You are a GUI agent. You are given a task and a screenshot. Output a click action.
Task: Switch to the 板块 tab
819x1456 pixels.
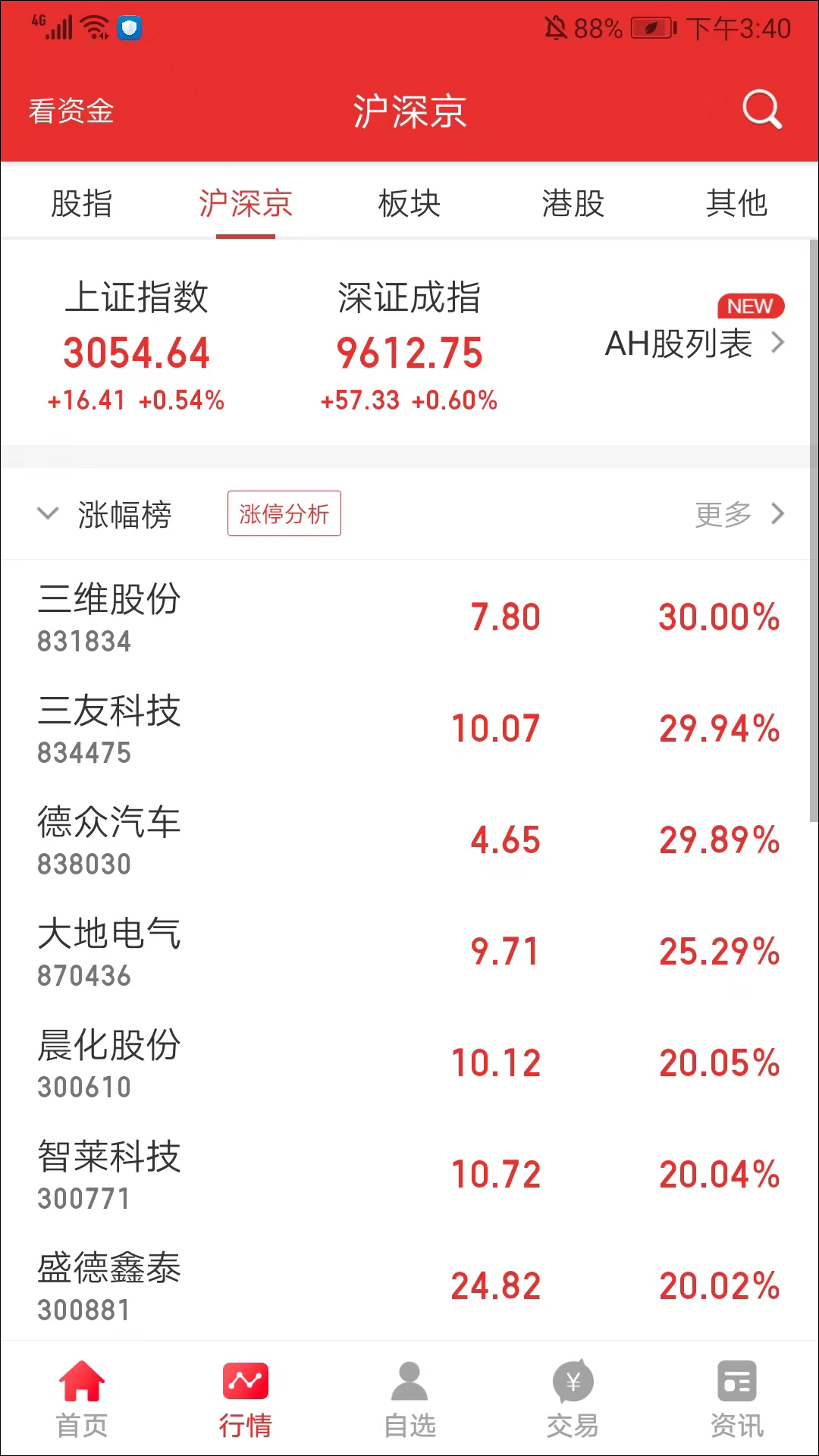coord(409,203)
